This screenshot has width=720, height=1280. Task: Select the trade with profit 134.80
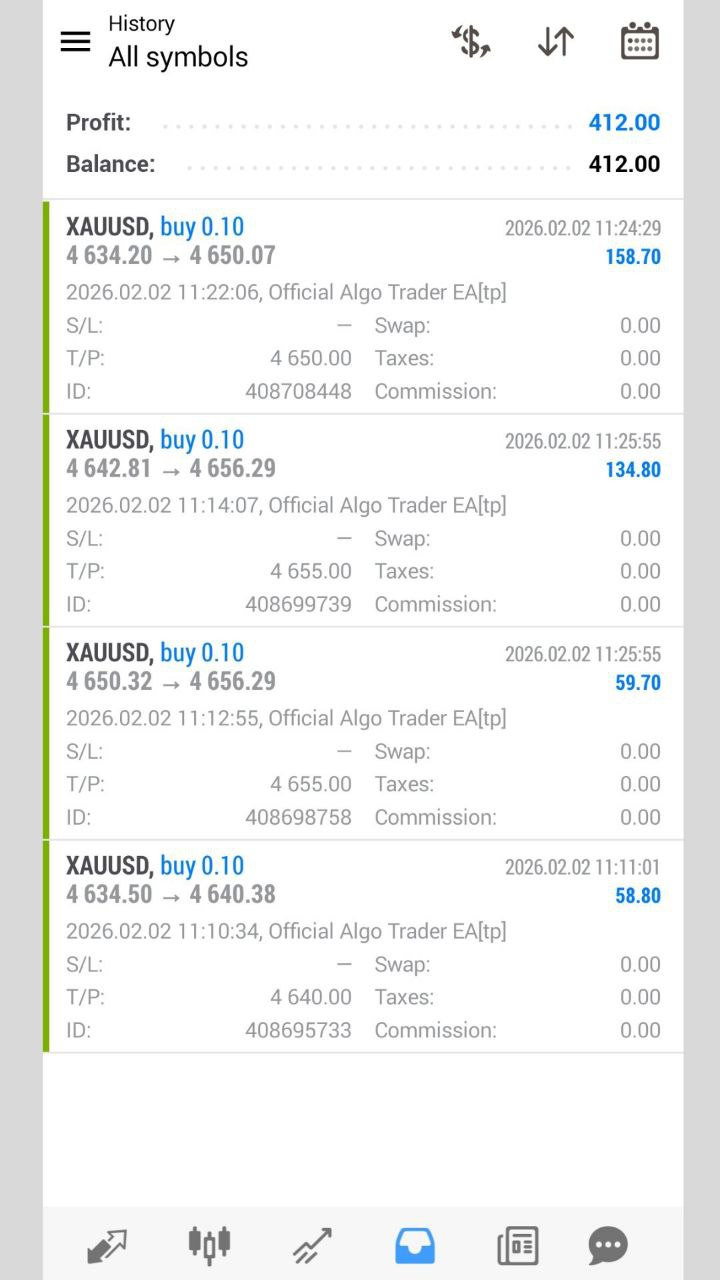[x=363, y=521]
